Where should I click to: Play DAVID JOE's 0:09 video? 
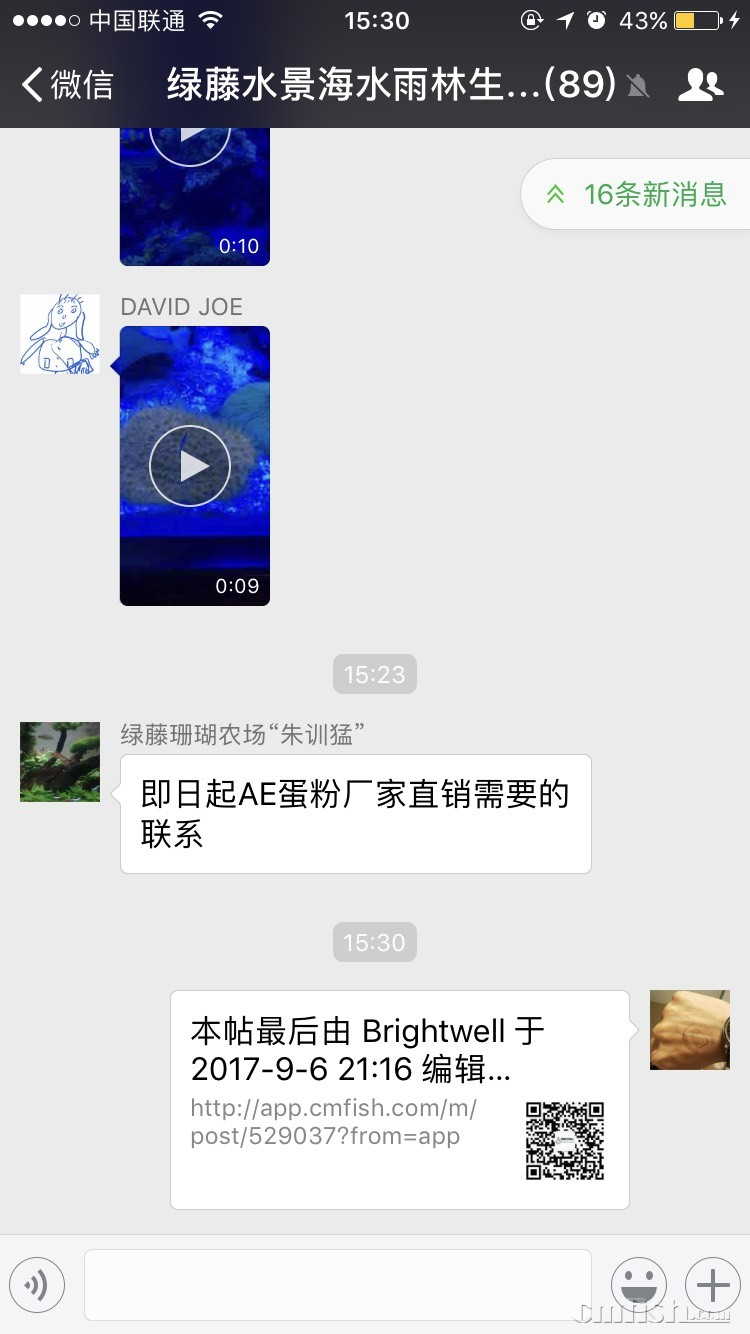click(x=190, y=466)
